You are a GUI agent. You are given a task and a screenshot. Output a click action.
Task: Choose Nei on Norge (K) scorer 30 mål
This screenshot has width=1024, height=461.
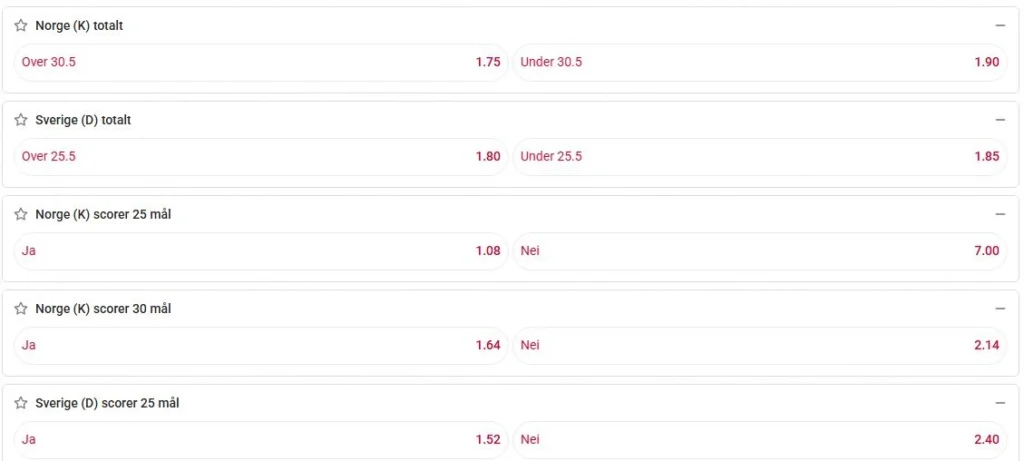(x=760, y=345)
